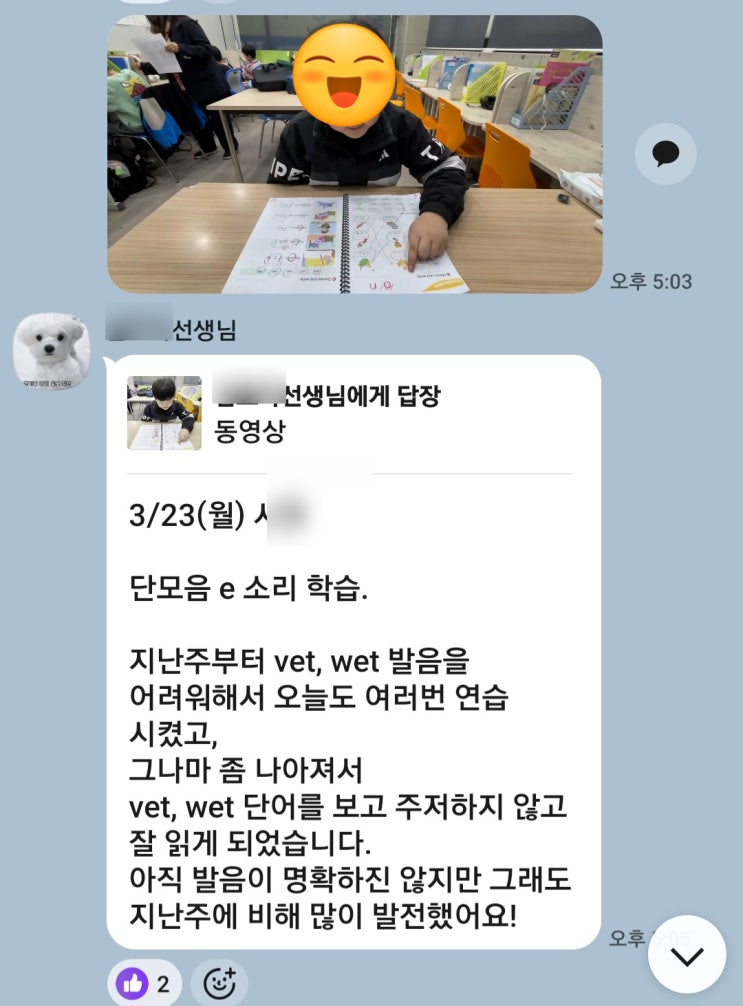This screenshot has width=743, height=1006.
Task: Open the teacher's puppy profile picture
Action: [x=51, y=351]
